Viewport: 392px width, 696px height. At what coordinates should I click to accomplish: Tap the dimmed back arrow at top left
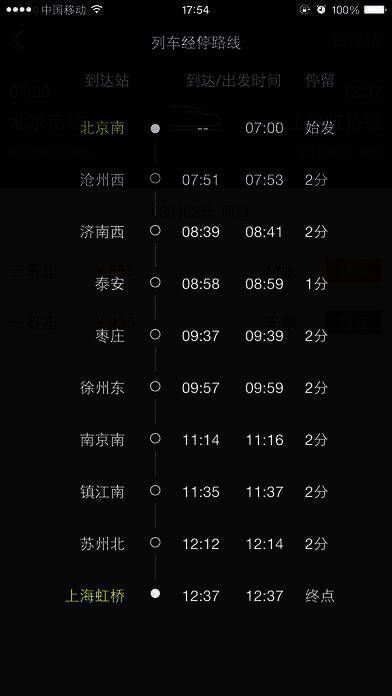click(x=18, y=40)
